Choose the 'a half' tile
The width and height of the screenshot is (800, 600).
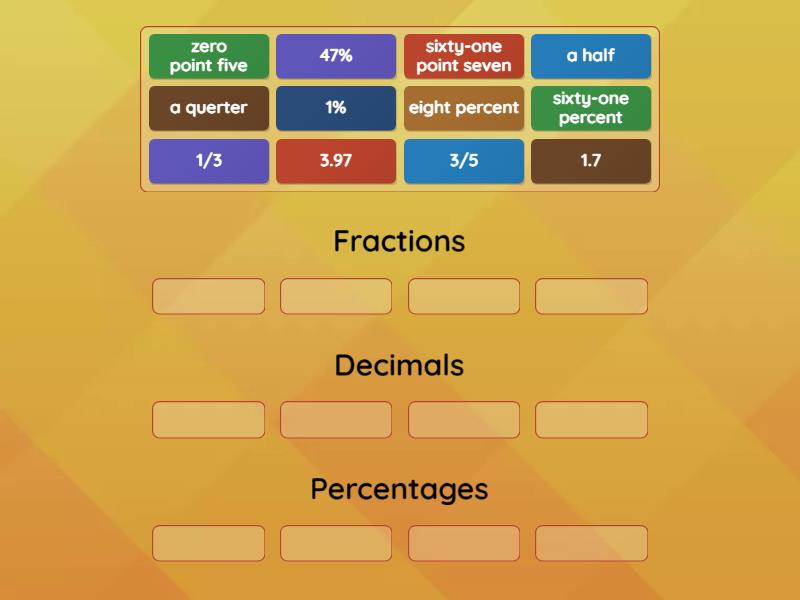[x=591, y=56]
